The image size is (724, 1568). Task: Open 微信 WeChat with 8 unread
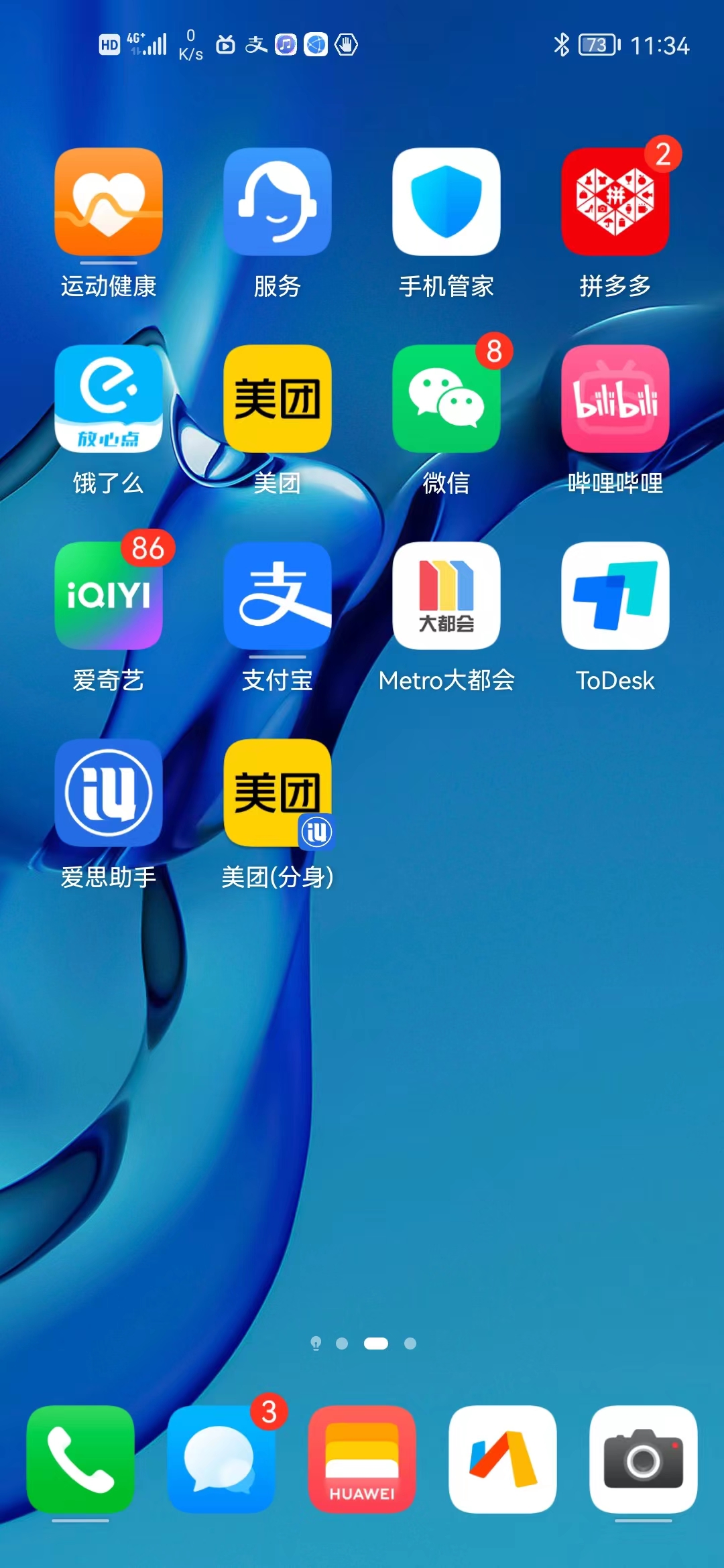click(446, 399)
